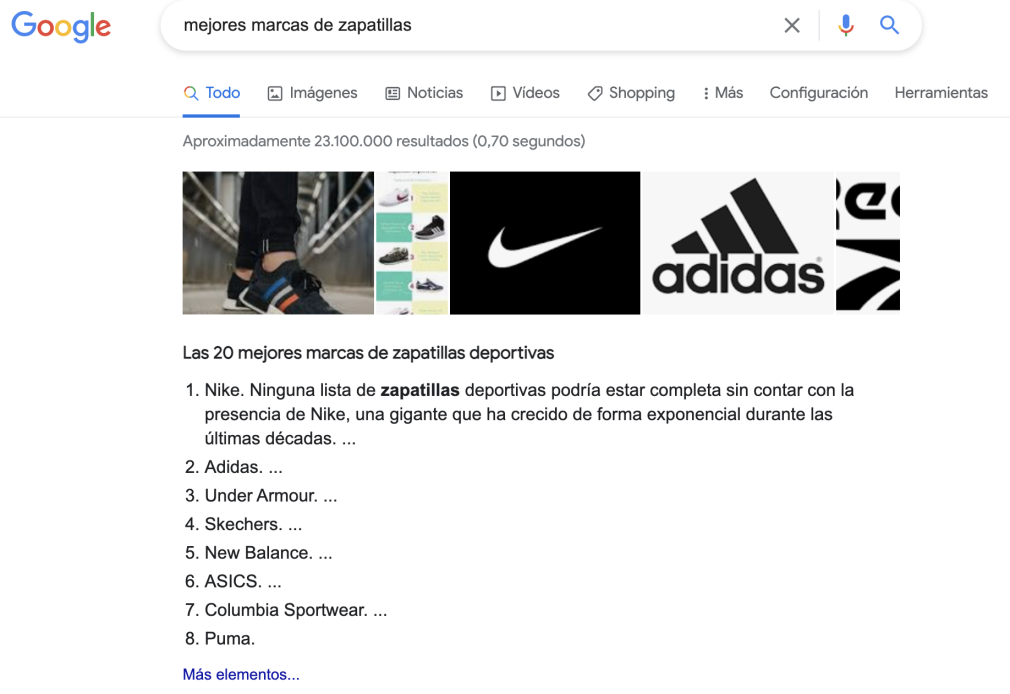Select the Shopping tab
Image resolution: width=1010 pixels, height=694 pixels.
tap(631, 93)
